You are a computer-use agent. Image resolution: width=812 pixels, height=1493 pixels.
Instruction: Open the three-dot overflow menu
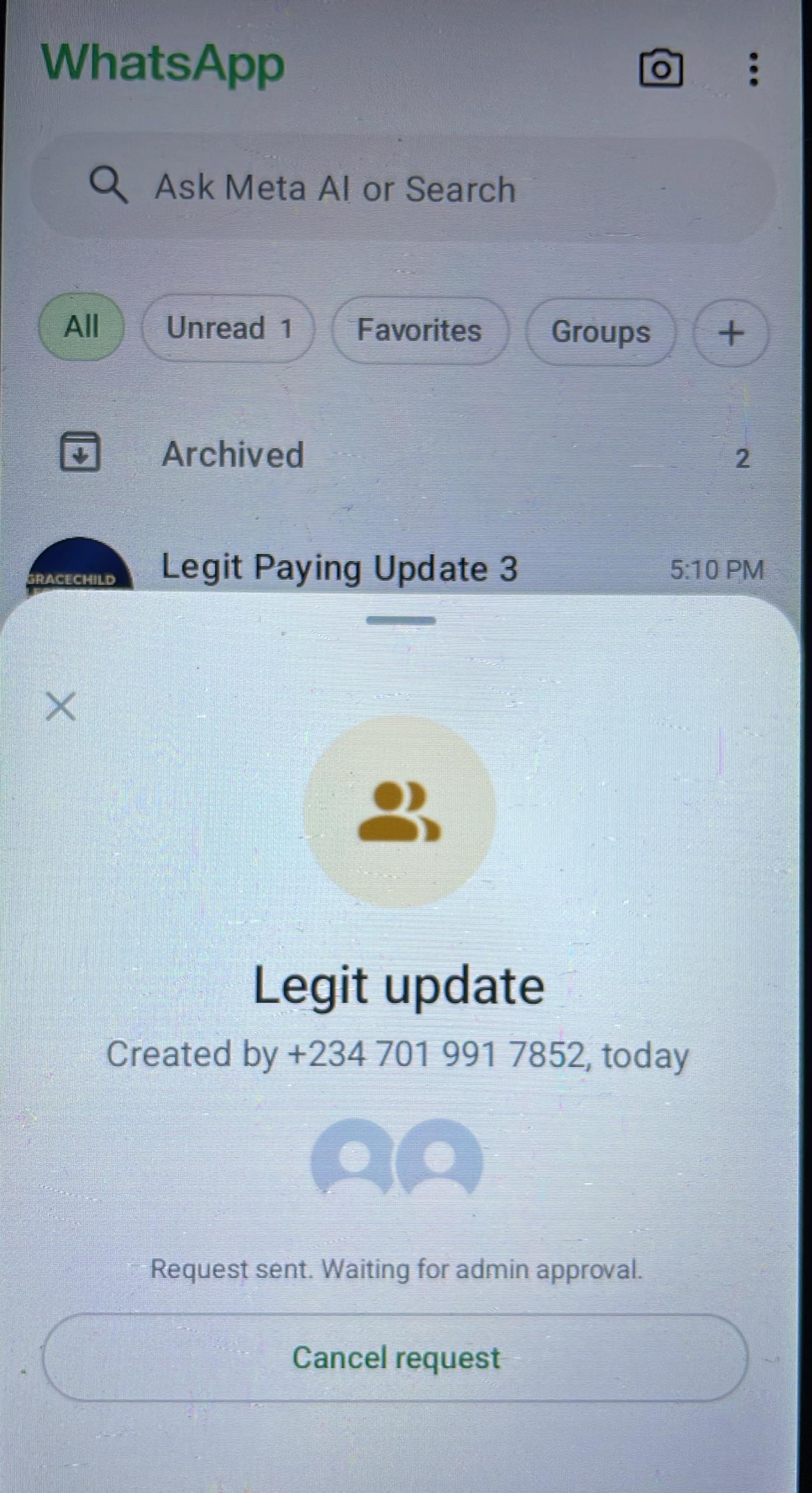(753, 69)
